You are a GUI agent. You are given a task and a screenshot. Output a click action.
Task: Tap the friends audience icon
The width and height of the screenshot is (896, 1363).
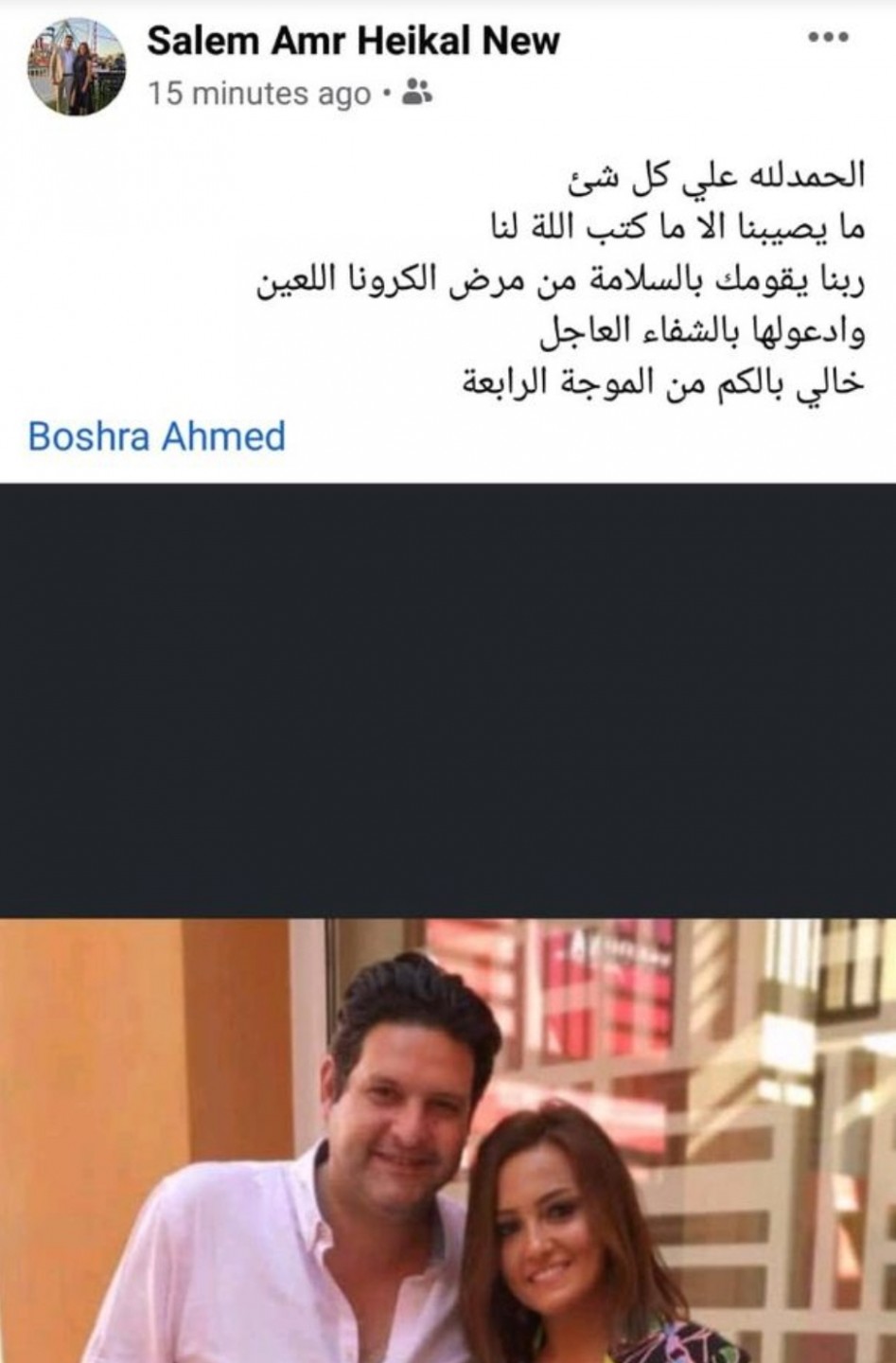click(417, 93)
